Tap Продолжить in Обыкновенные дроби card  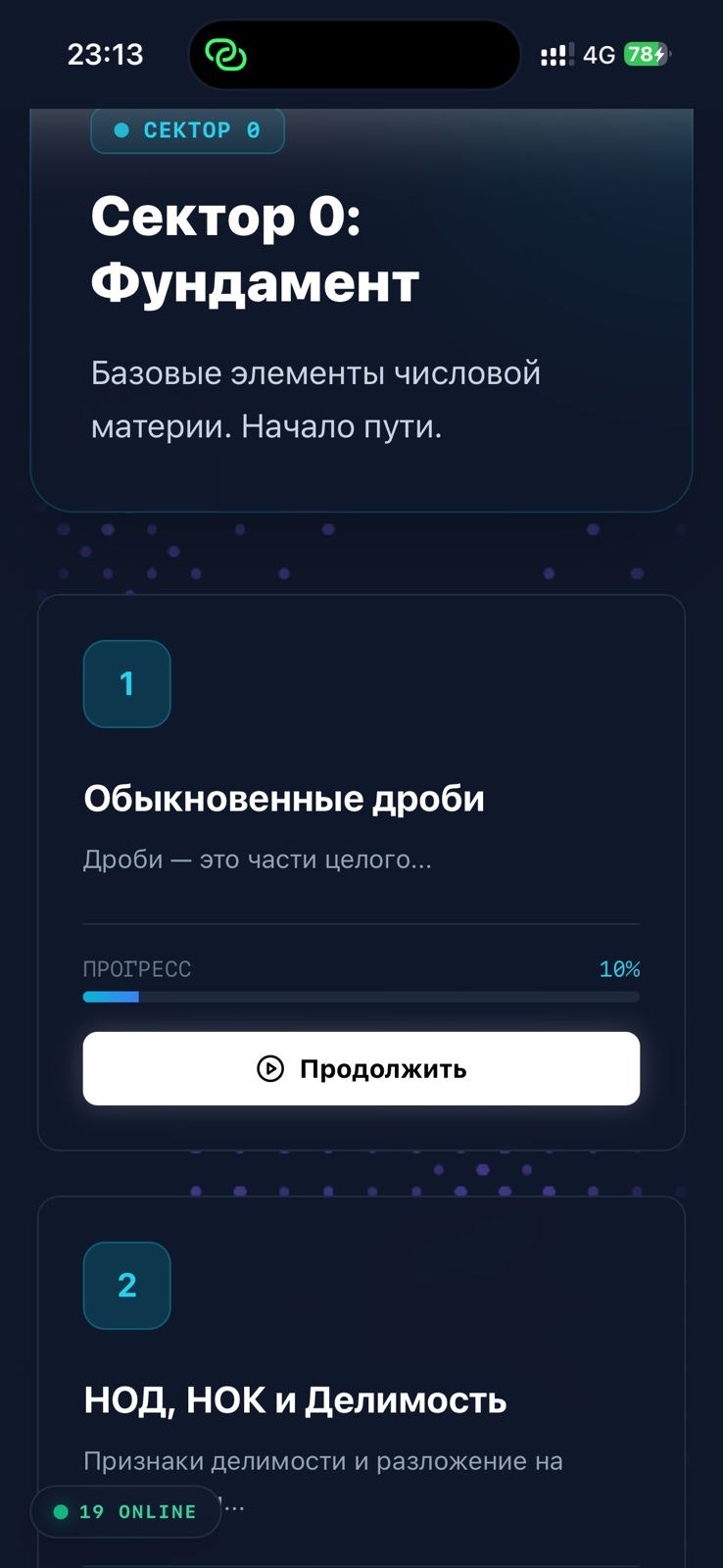pyautogui.click(x=361, y=1068)
